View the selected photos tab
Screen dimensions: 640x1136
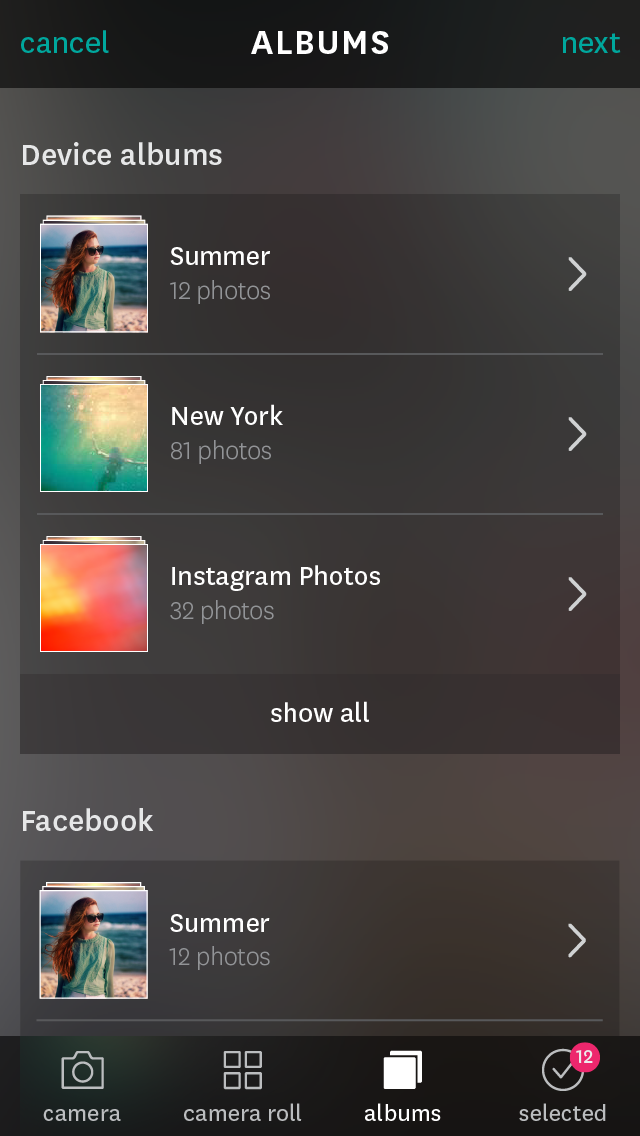(562, 1087)
